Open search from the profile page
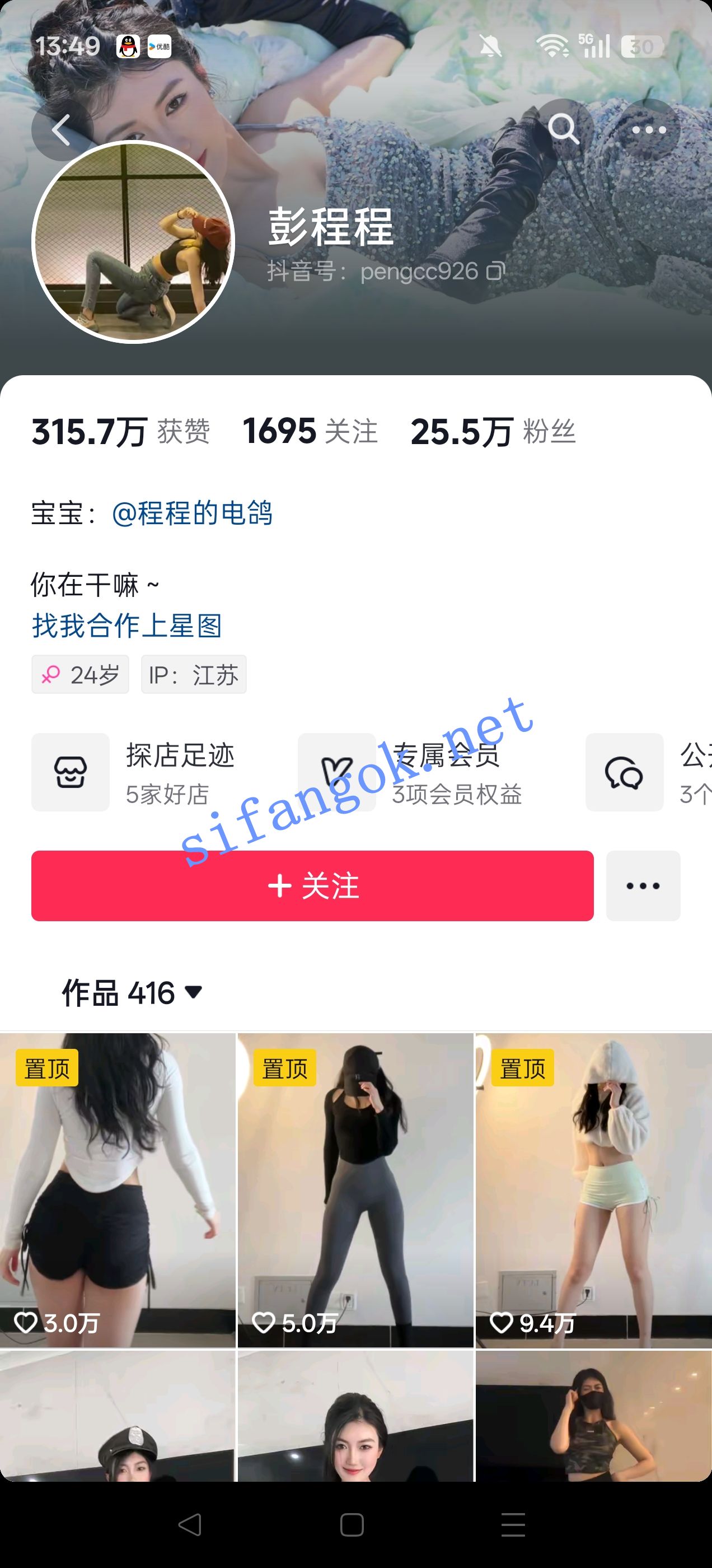 pyautogui.click(x=565, y=130)
